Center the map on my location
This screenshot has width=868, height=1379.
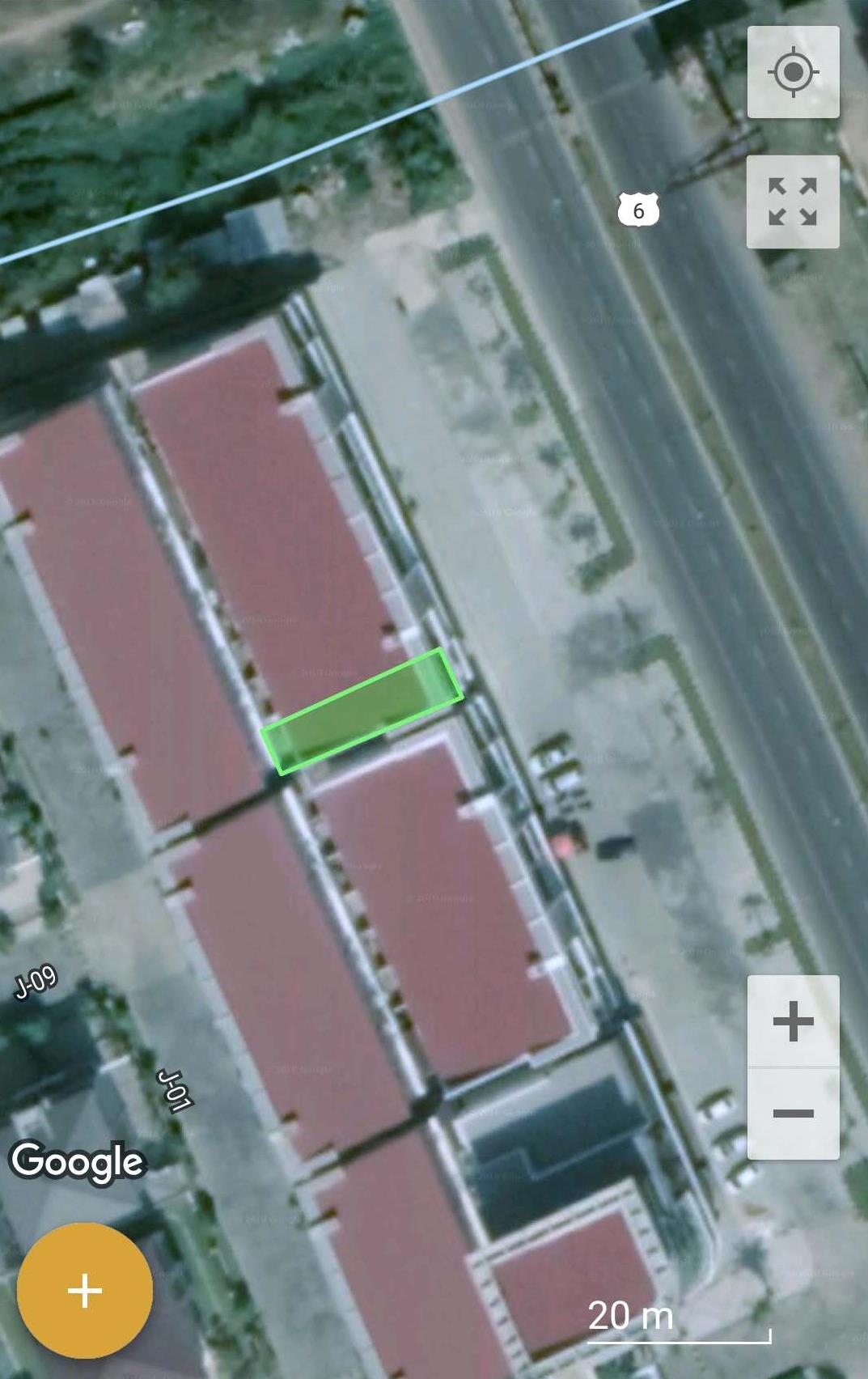coord(793,72)
